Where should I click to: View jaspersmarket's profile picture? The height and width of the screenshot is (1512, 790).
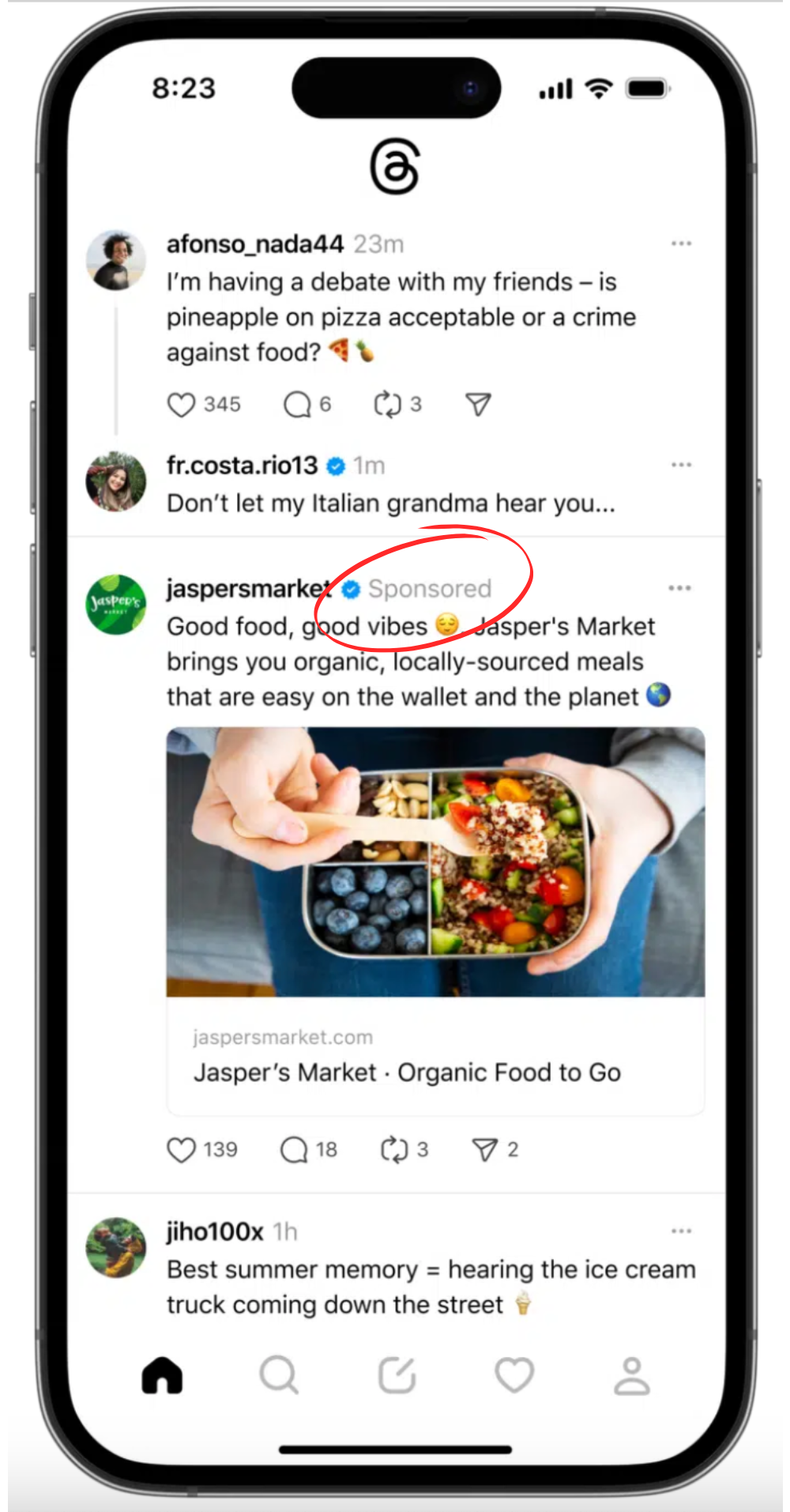[116, 605]
